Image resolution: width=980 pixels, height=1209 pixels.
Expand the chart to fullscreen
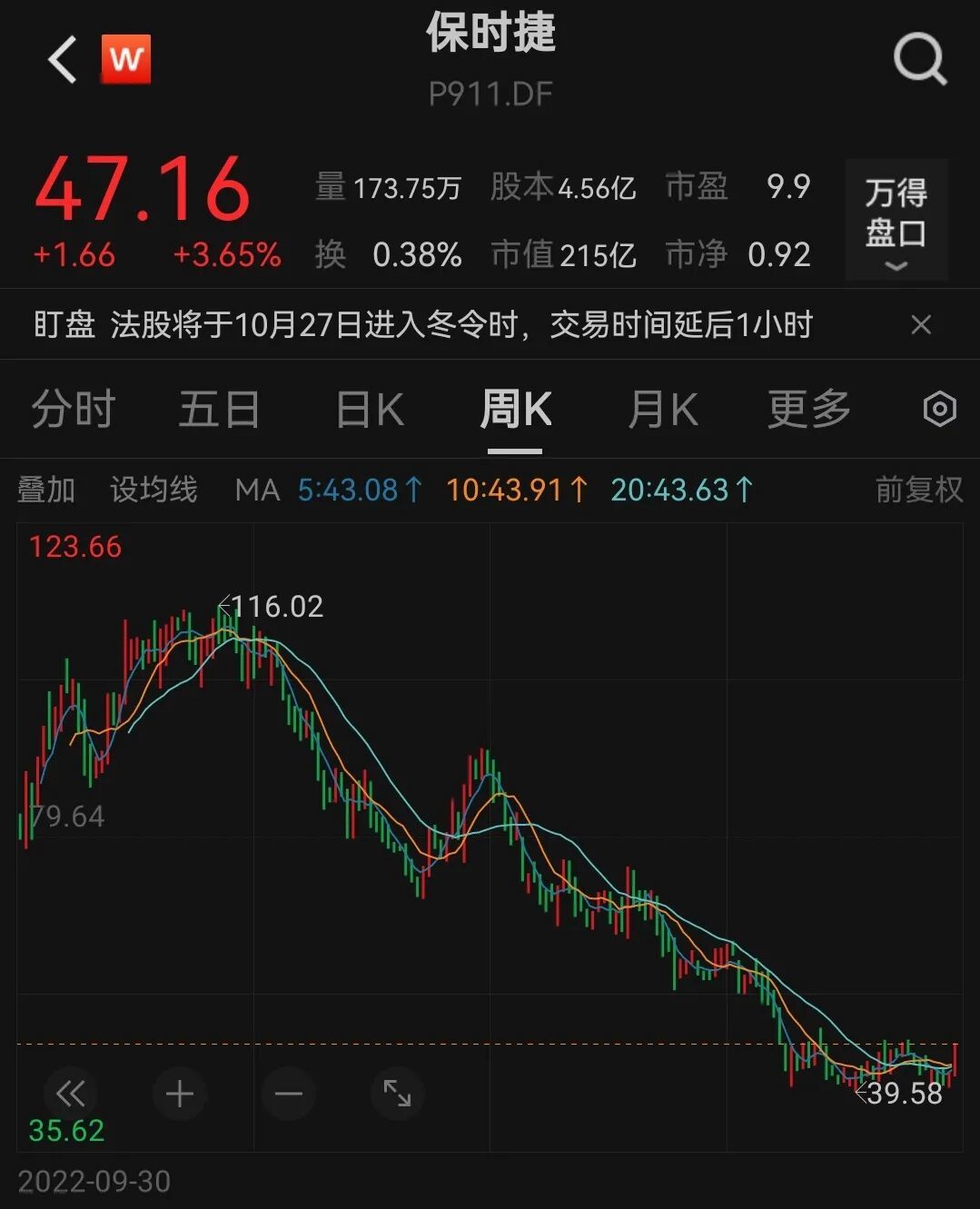point(398,1093)
